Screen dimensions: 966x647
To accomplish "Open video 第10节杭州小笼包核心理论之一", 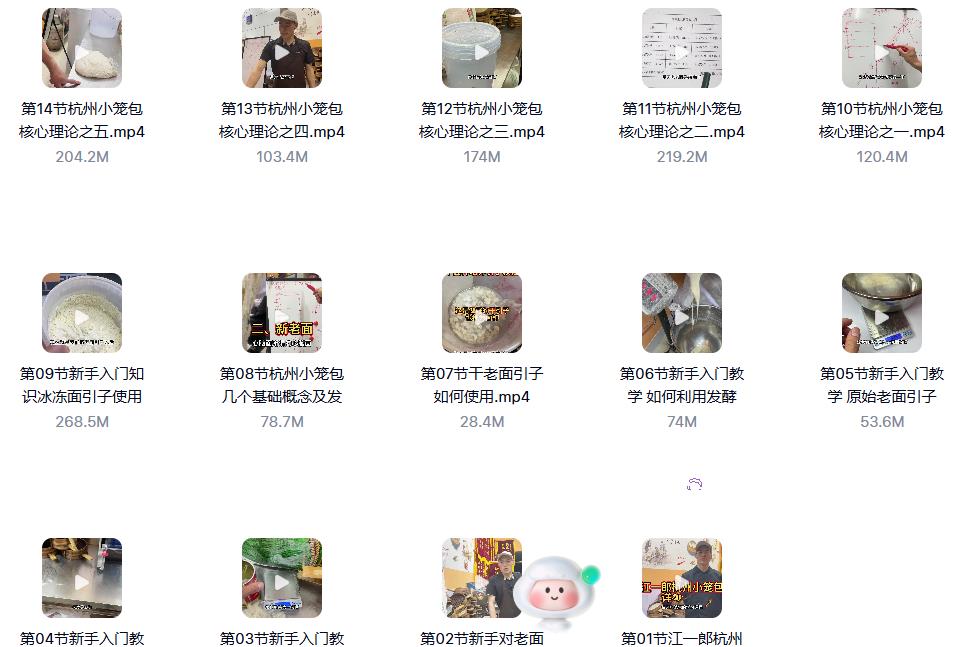I will 882,49.
